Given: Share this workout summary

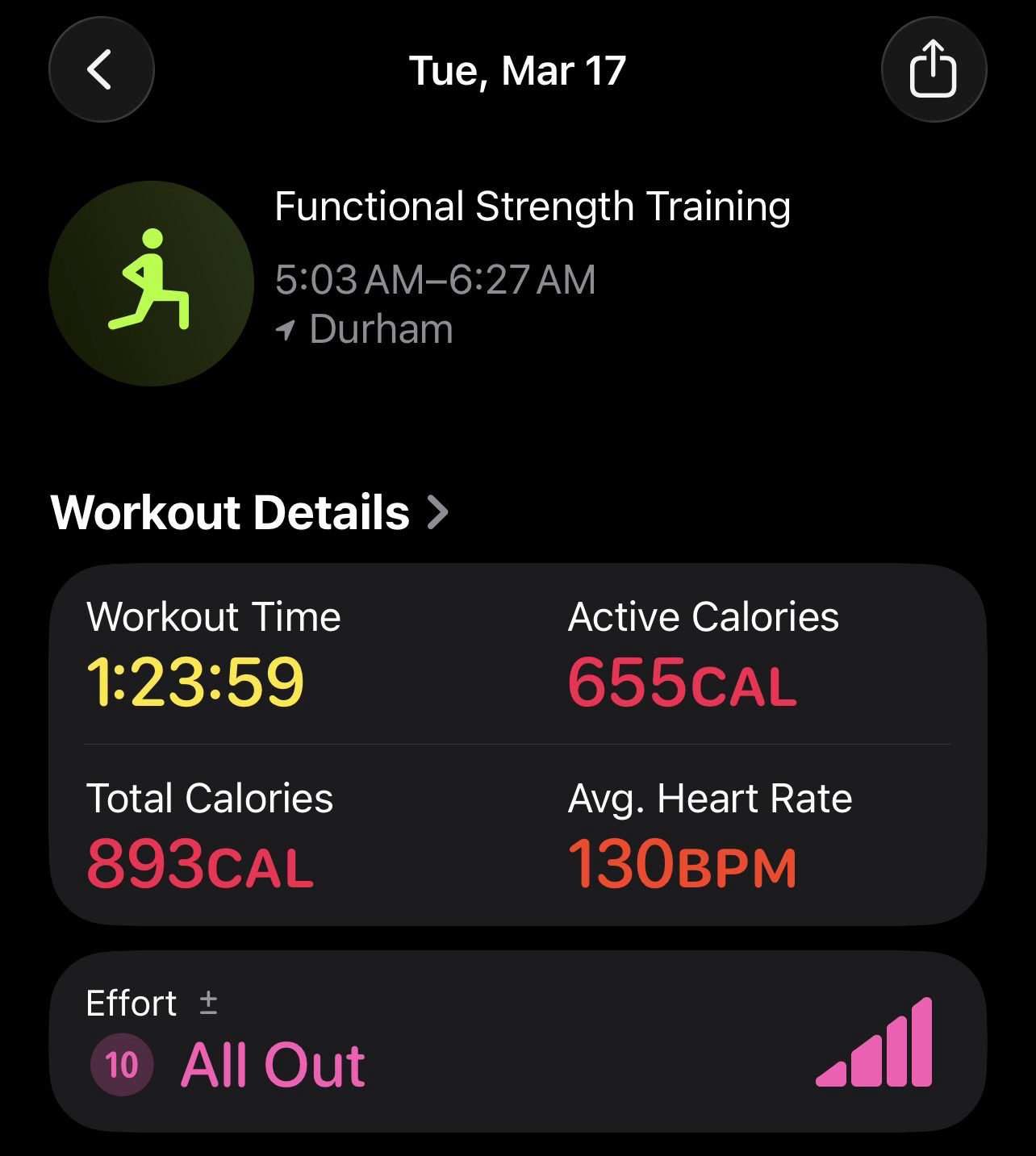Looking at the screenshot, I should coord(934,70).
